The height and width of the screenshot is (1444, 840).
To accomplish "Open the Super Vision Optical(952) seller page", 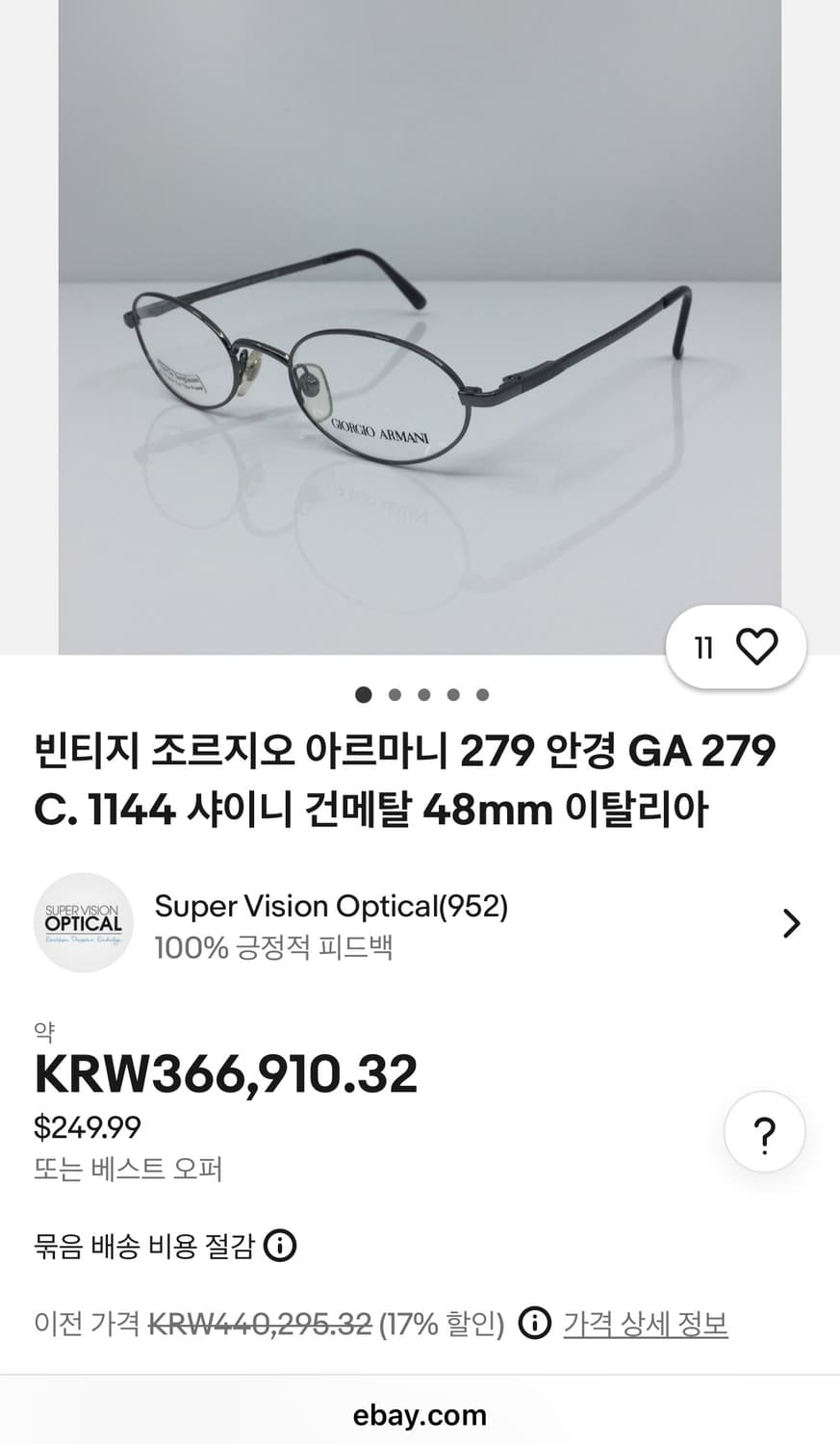I will [x=331, y=905].
